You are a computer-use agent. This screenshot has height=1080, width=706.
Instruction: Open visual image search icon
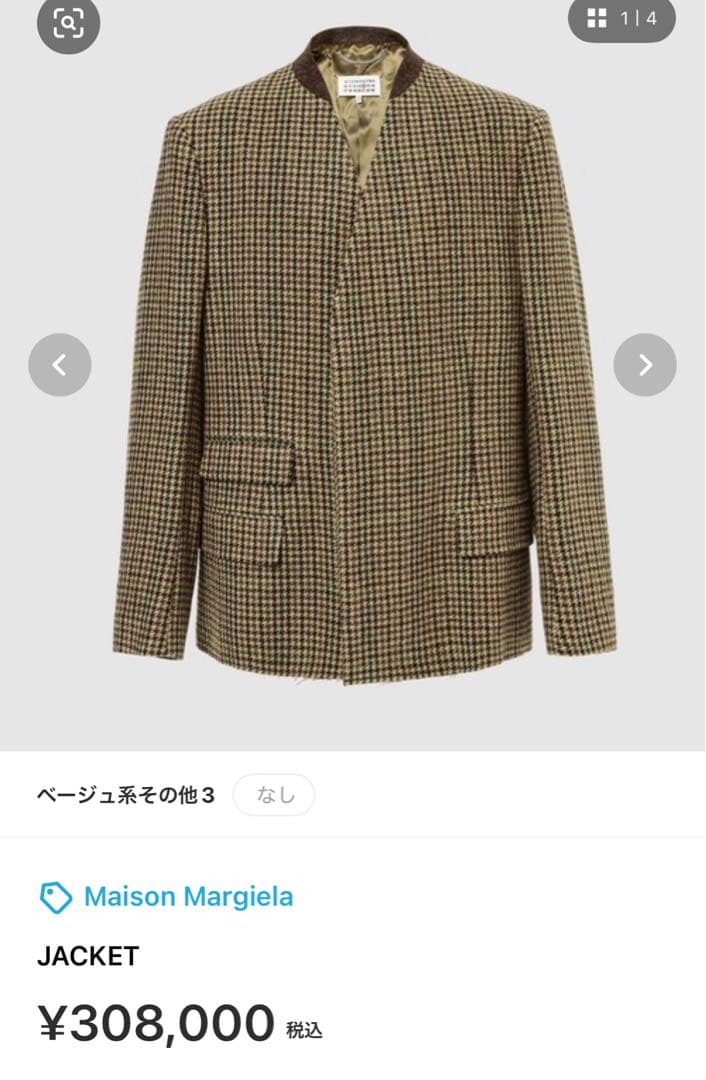[x=68, y=22]
